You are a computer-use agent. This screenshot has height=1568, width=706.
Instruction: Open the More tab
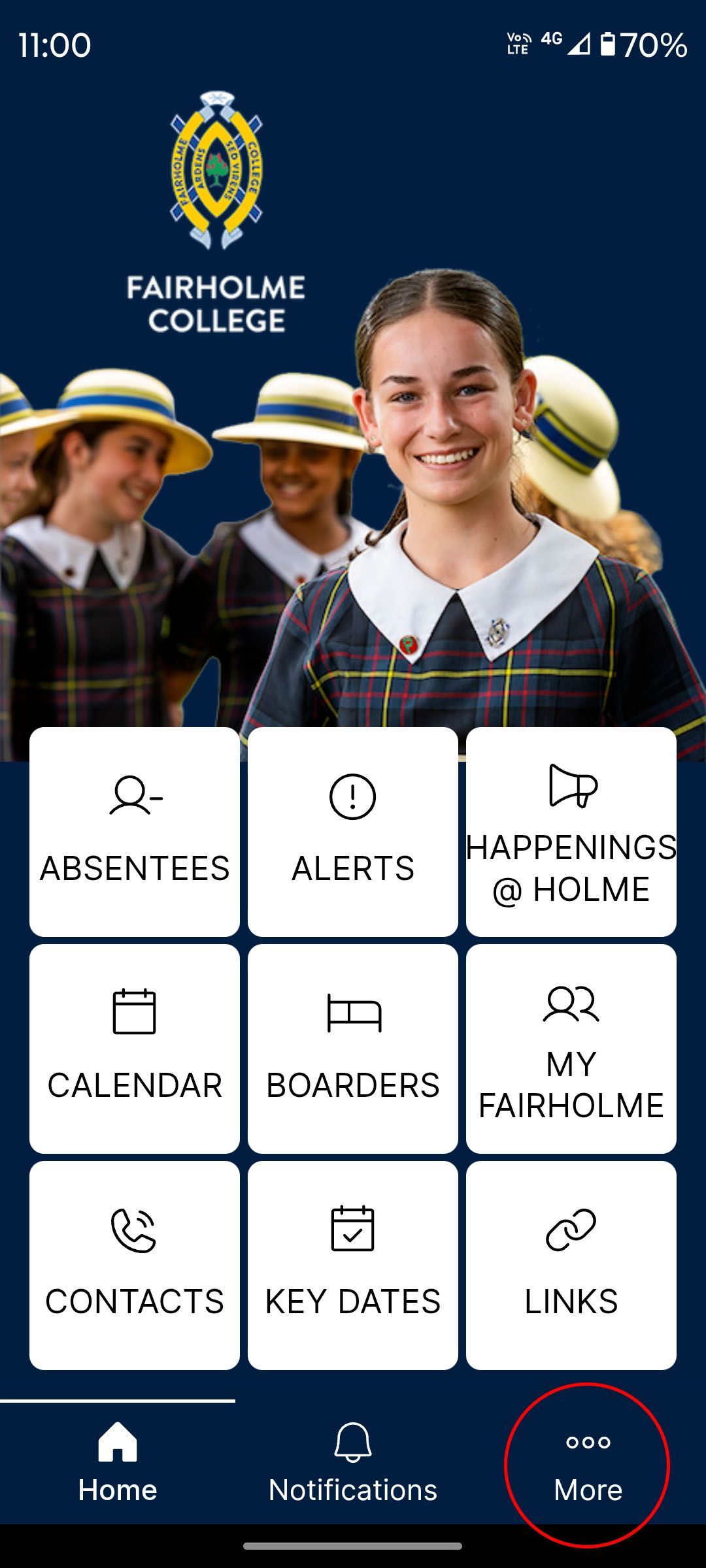pos(588,1465)
